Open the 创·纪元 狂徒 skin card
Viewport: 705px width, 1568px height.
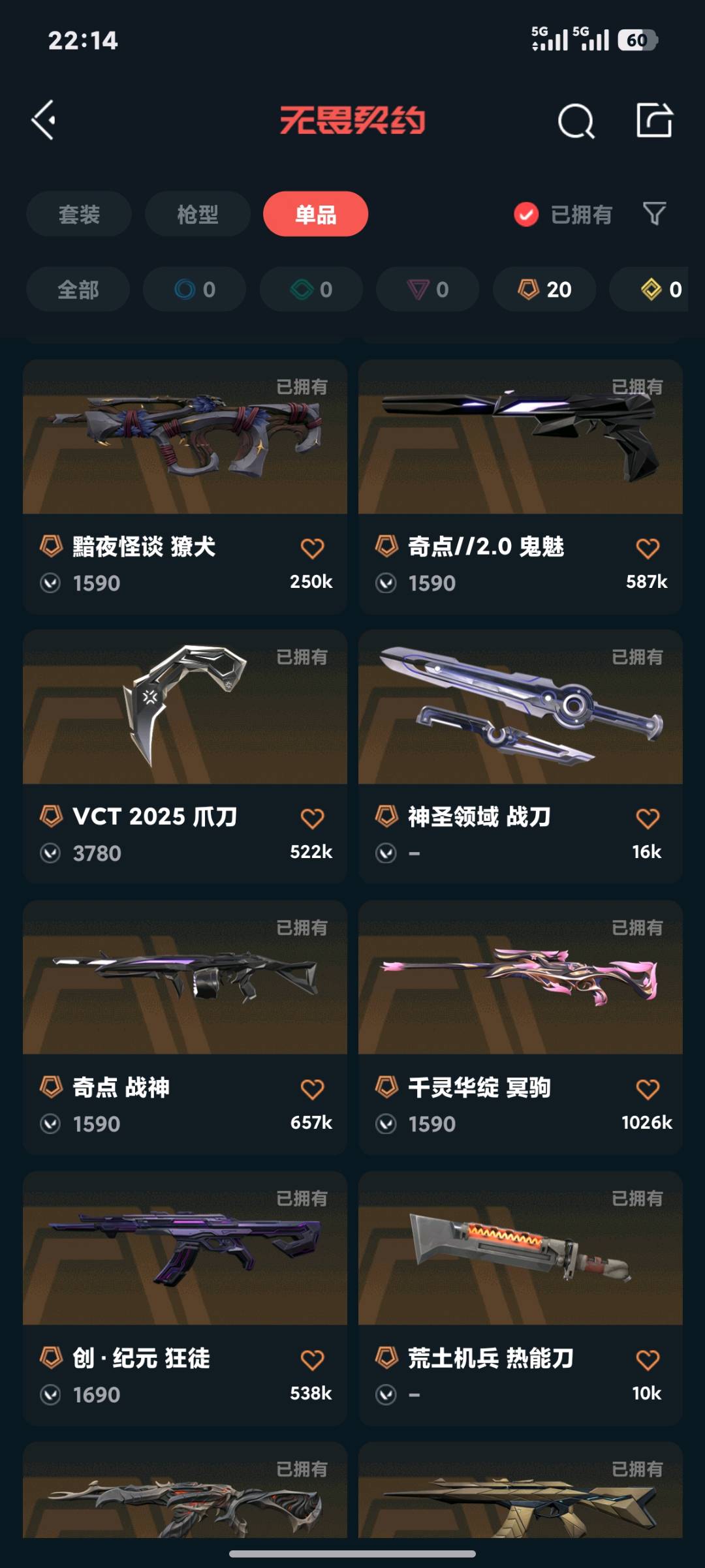click(185, 1299)
